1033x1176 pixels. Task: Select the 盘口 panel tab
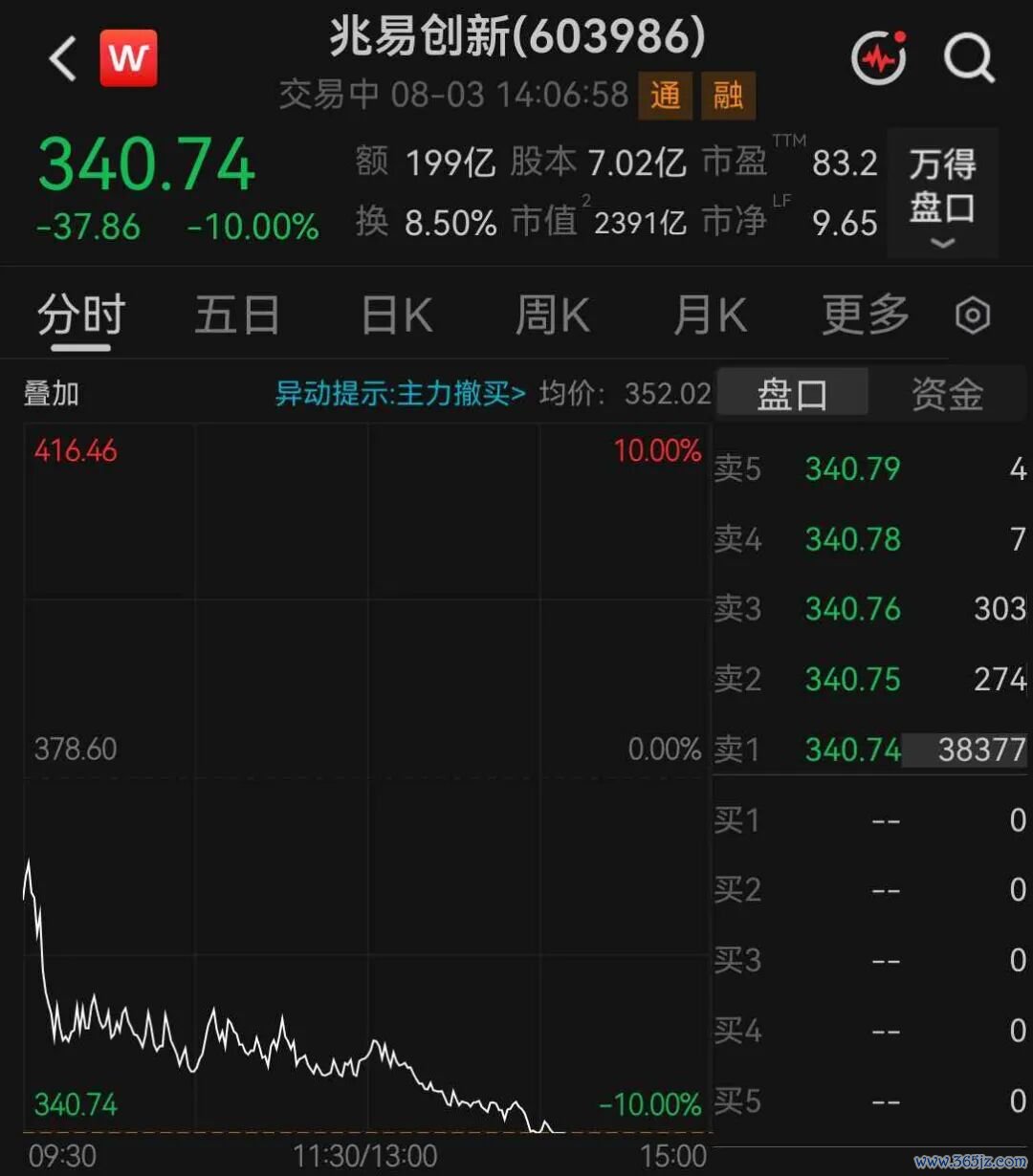coord(792,393)
